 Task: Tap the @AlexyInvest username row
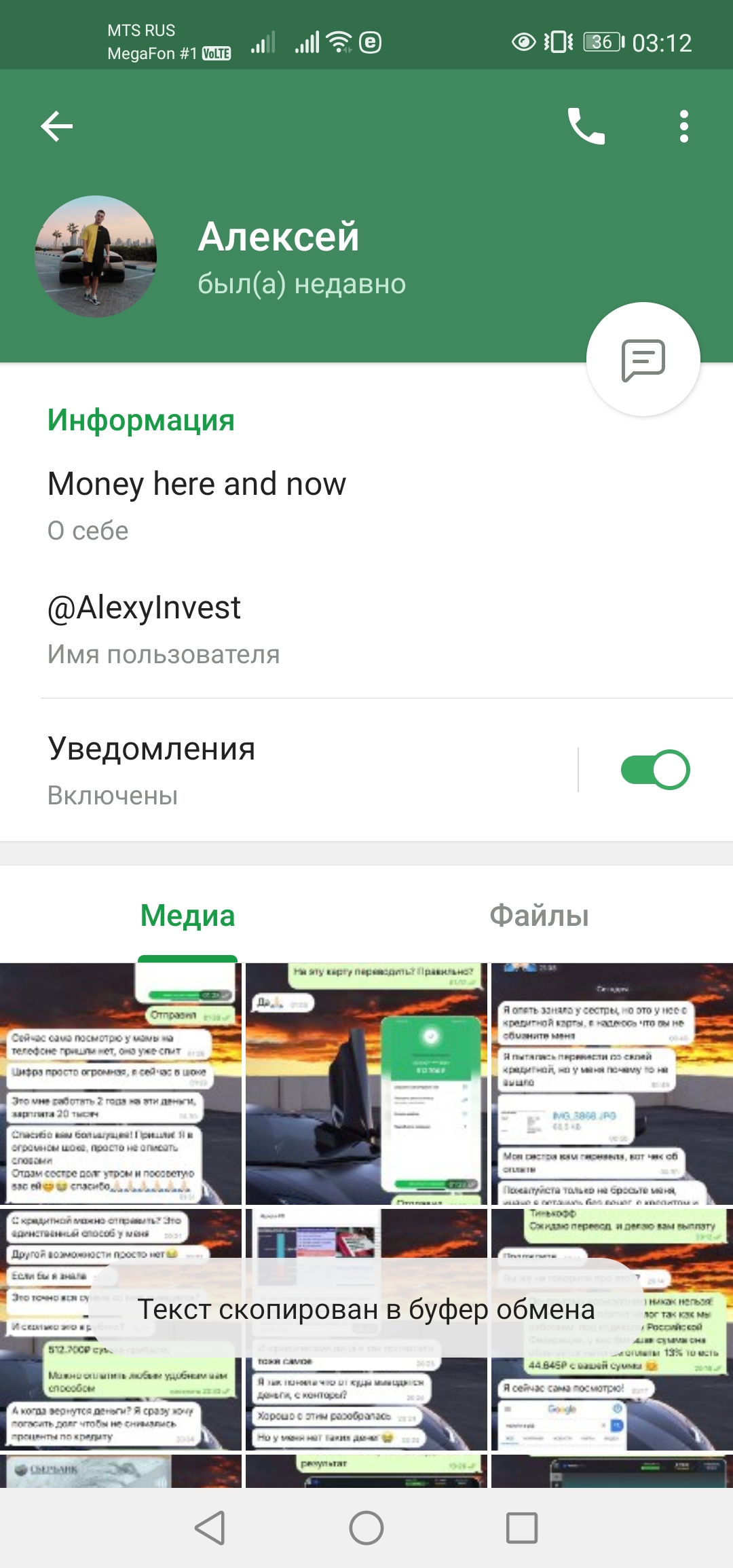click(366, 629)
